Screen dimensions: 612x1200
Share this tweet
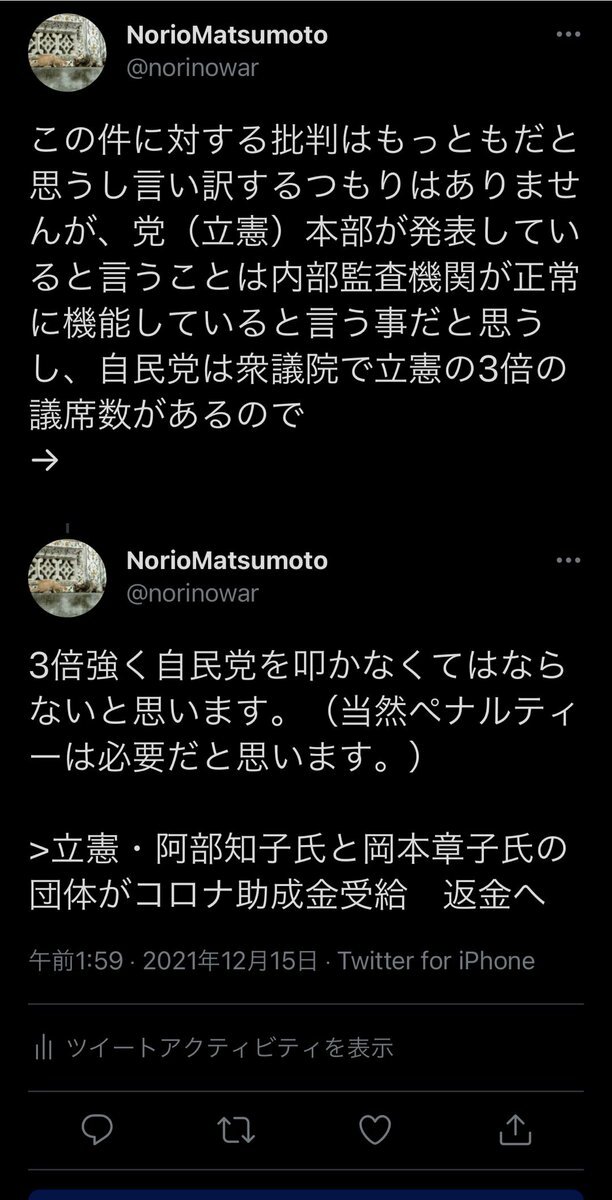[x=513, y=1130]
